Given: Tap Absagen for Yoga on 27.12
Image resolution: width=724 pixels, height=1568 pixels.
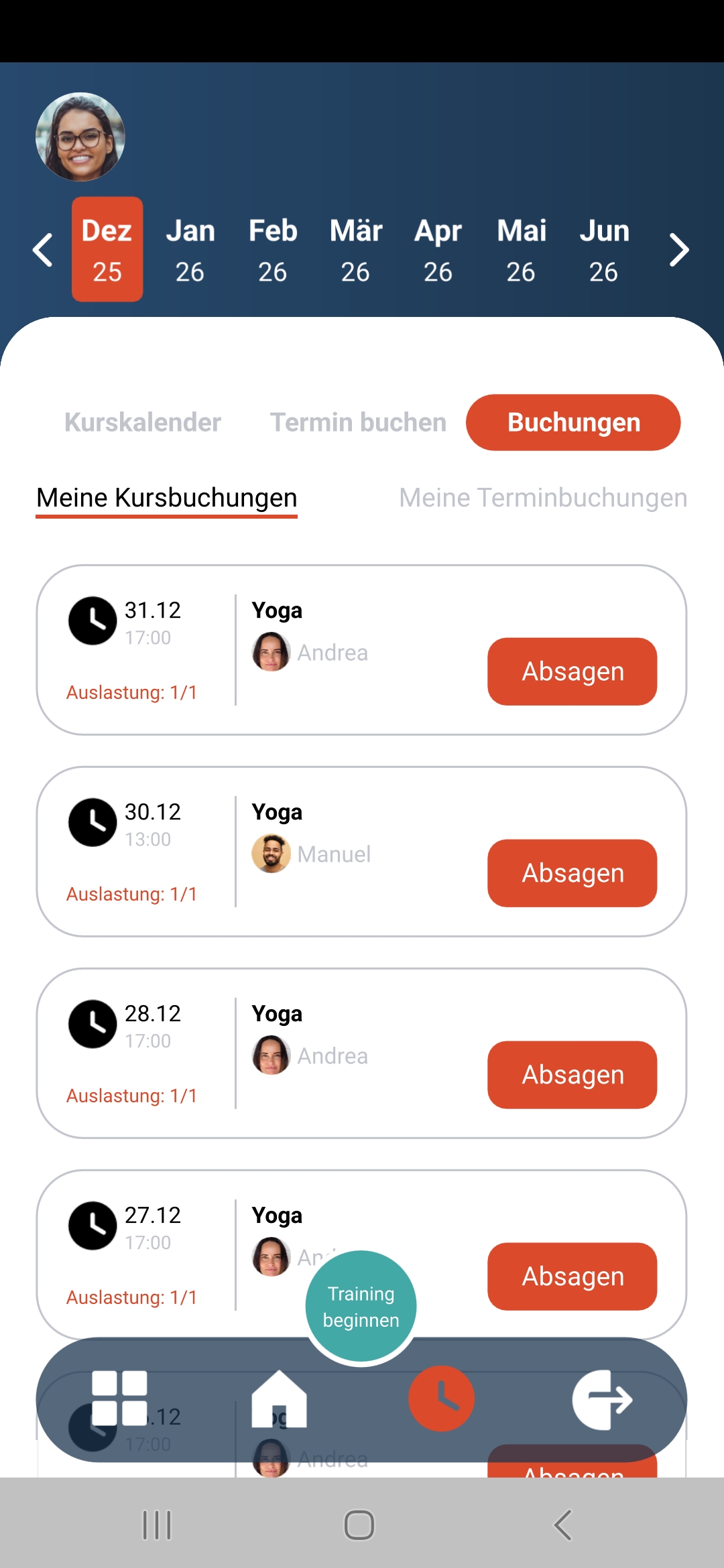Looking at the screenshot, I should click(x=572, y=1277).
